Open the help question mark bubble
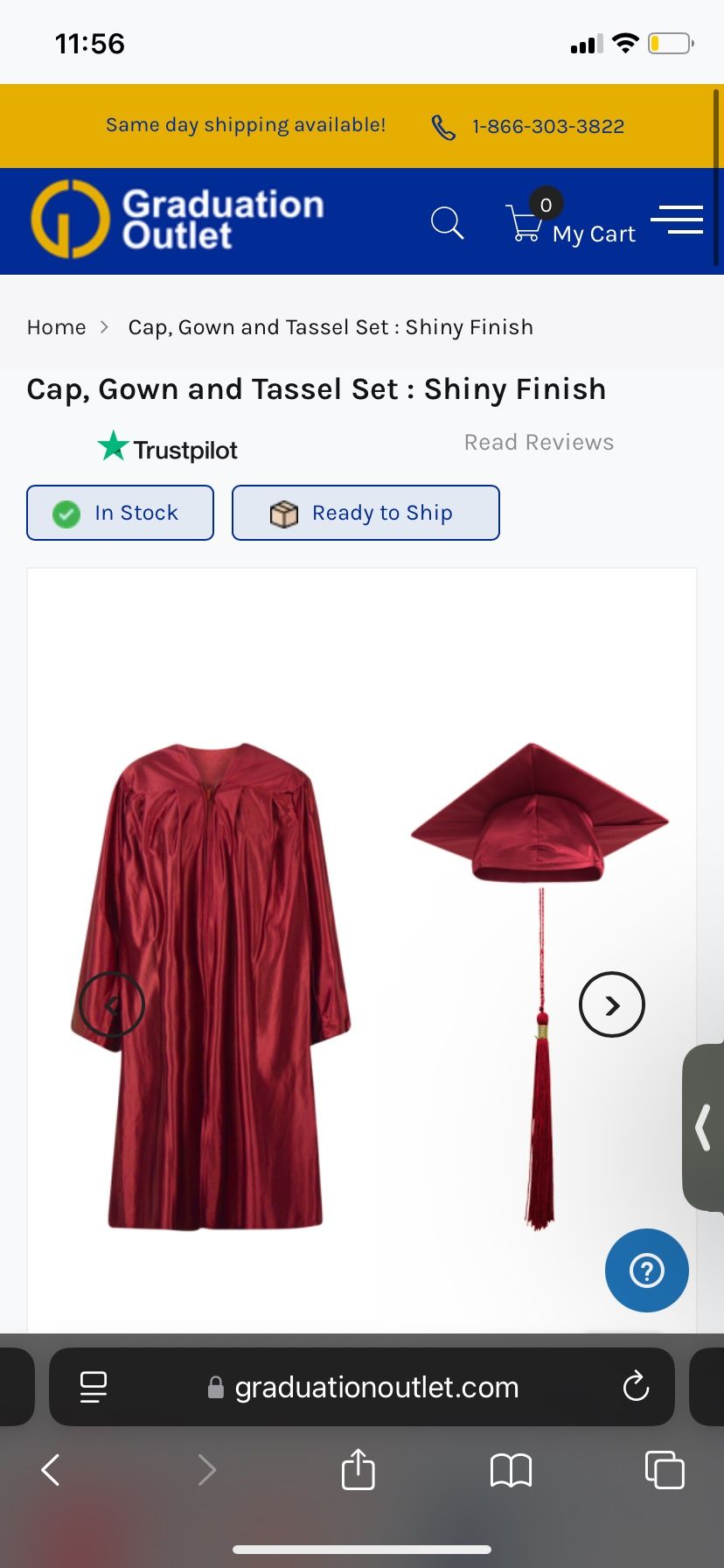Screen dimensions: 724x1568 pyautogui.click(x=646, y=1270)
